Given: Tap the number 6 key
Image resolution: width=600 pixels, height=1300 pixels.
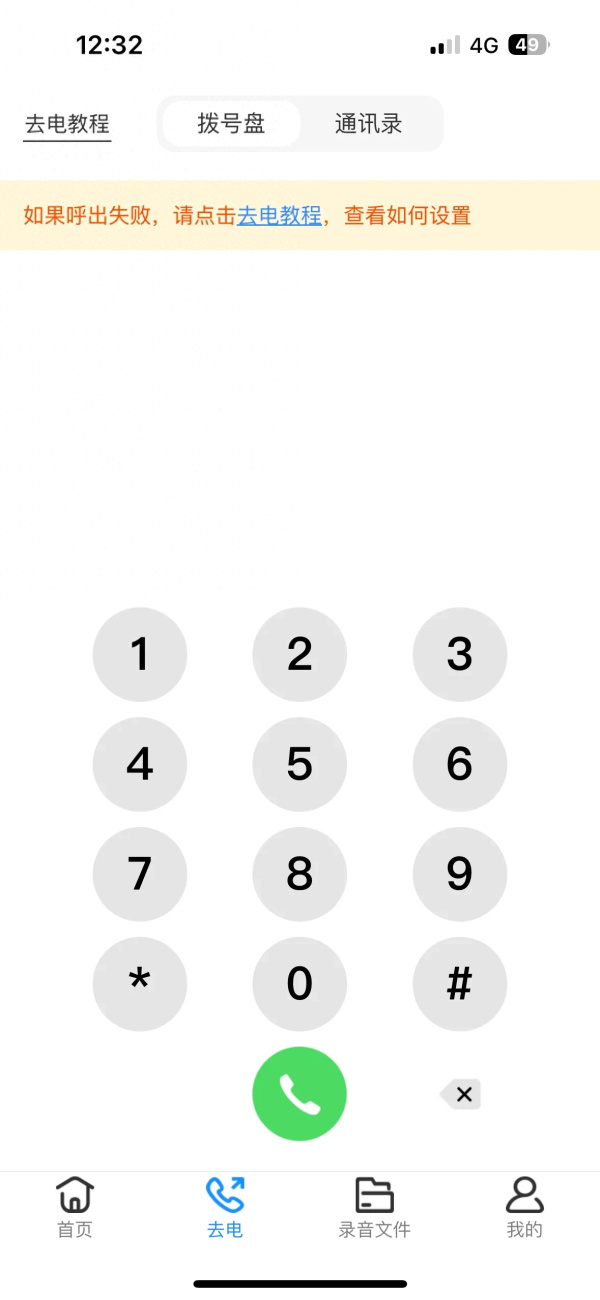Looking at the screenshot, I should pyautogui.click(x=460, y=765).
